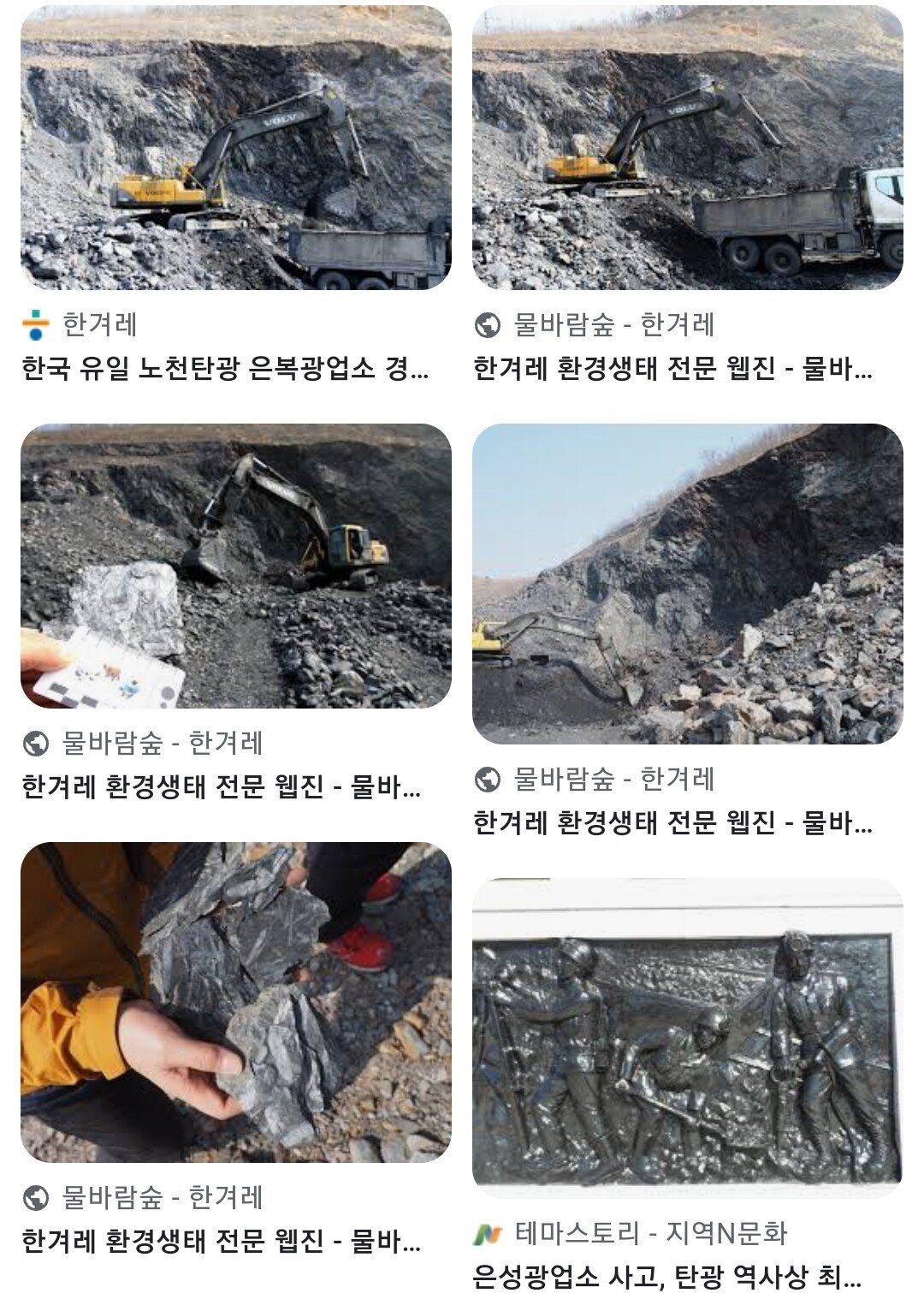Open image of yellow-sleeved hand holding slate
924x1293 pixels.
pyautogui.click(x=235, y=1002)
